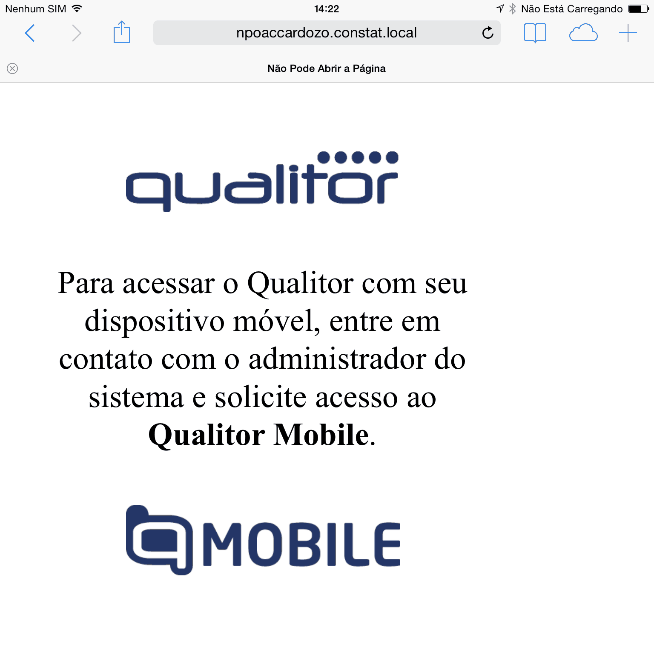Close the Não Pode Abrir a Página tab
This screenshot has width=654, height=666.
click(x=12, y=68)
